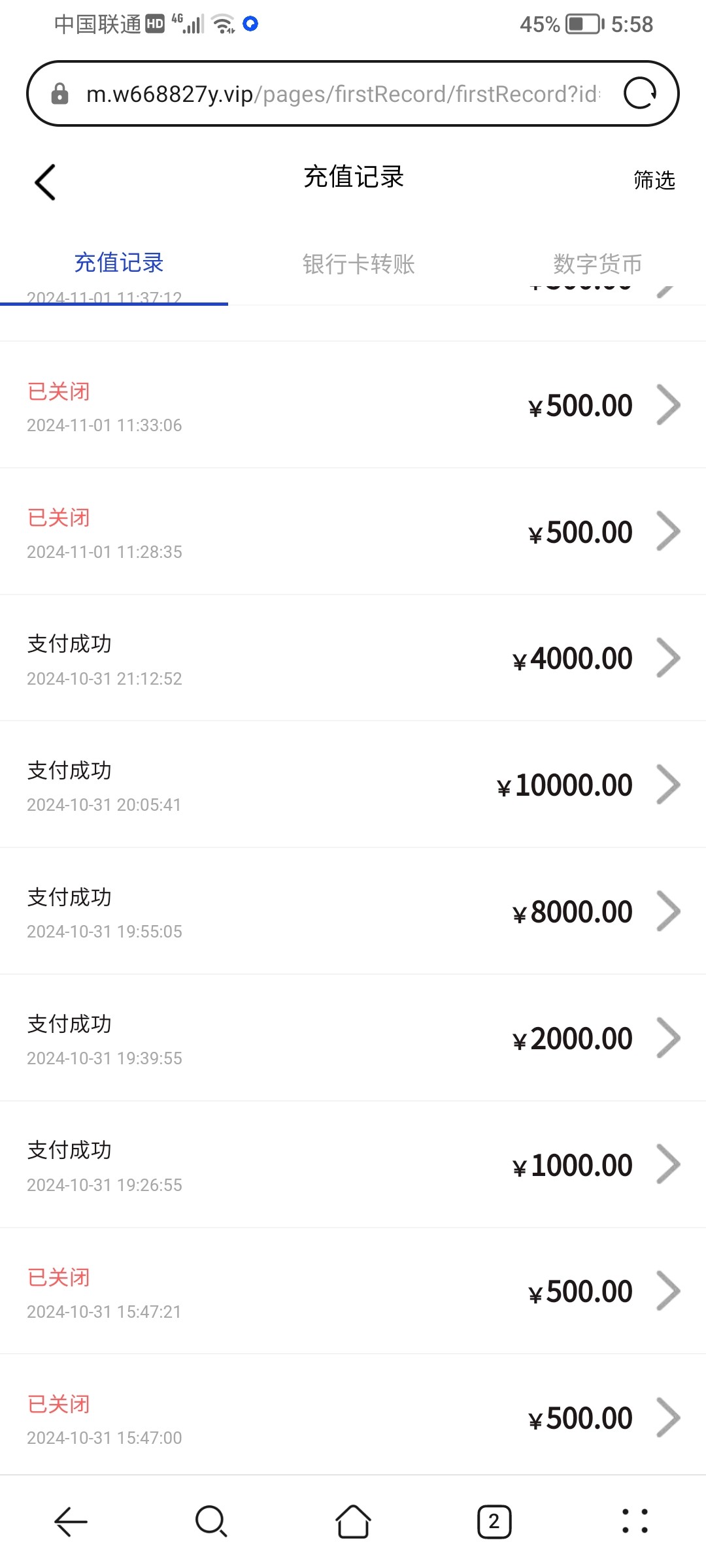Open the ¥8000.00 recharge record
706x1568 pixels.
tap(353, 912)
